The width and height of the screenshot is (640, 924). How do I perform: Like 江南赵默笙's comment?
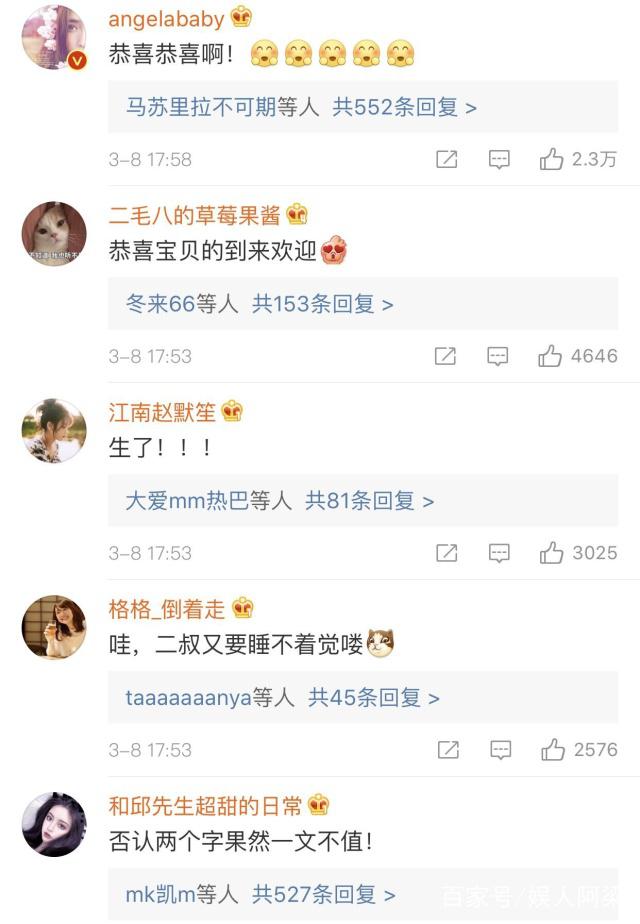pos(552,553)
